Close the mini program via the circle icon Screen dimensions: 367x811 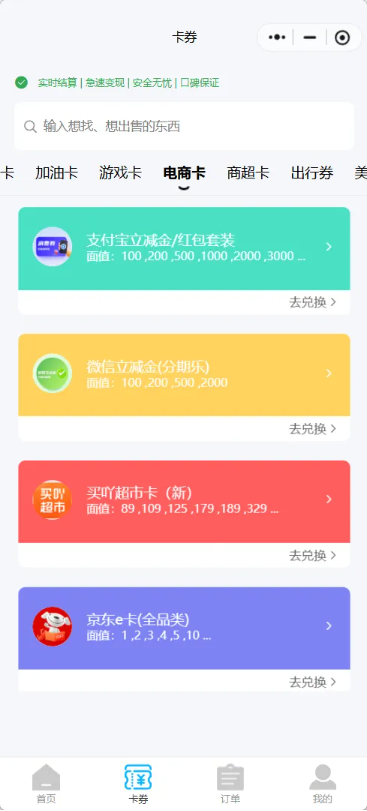pos(342,38)
